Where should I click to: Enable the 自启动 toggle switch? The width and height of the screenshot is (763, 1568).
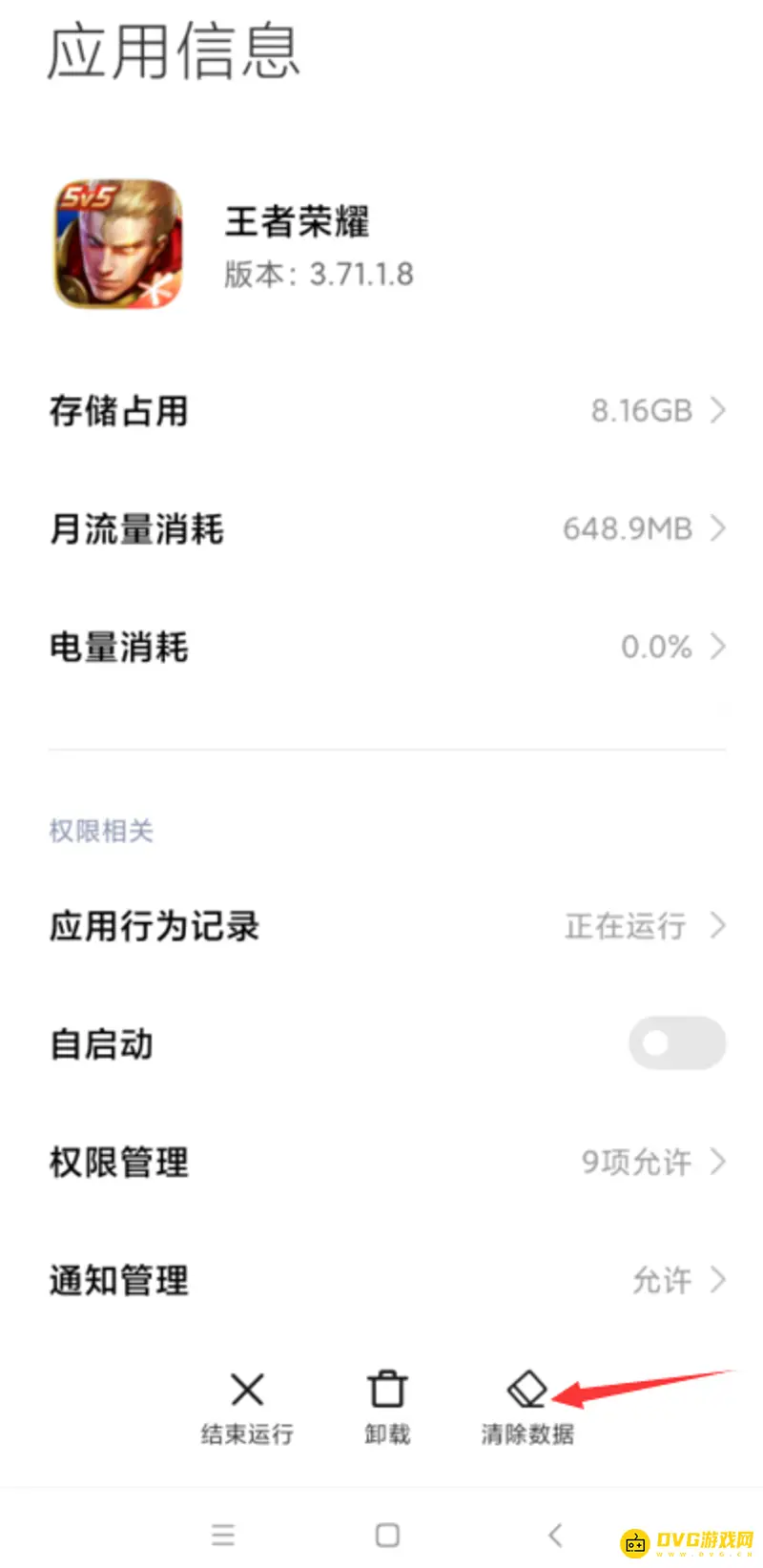(x=677, y=1042)
